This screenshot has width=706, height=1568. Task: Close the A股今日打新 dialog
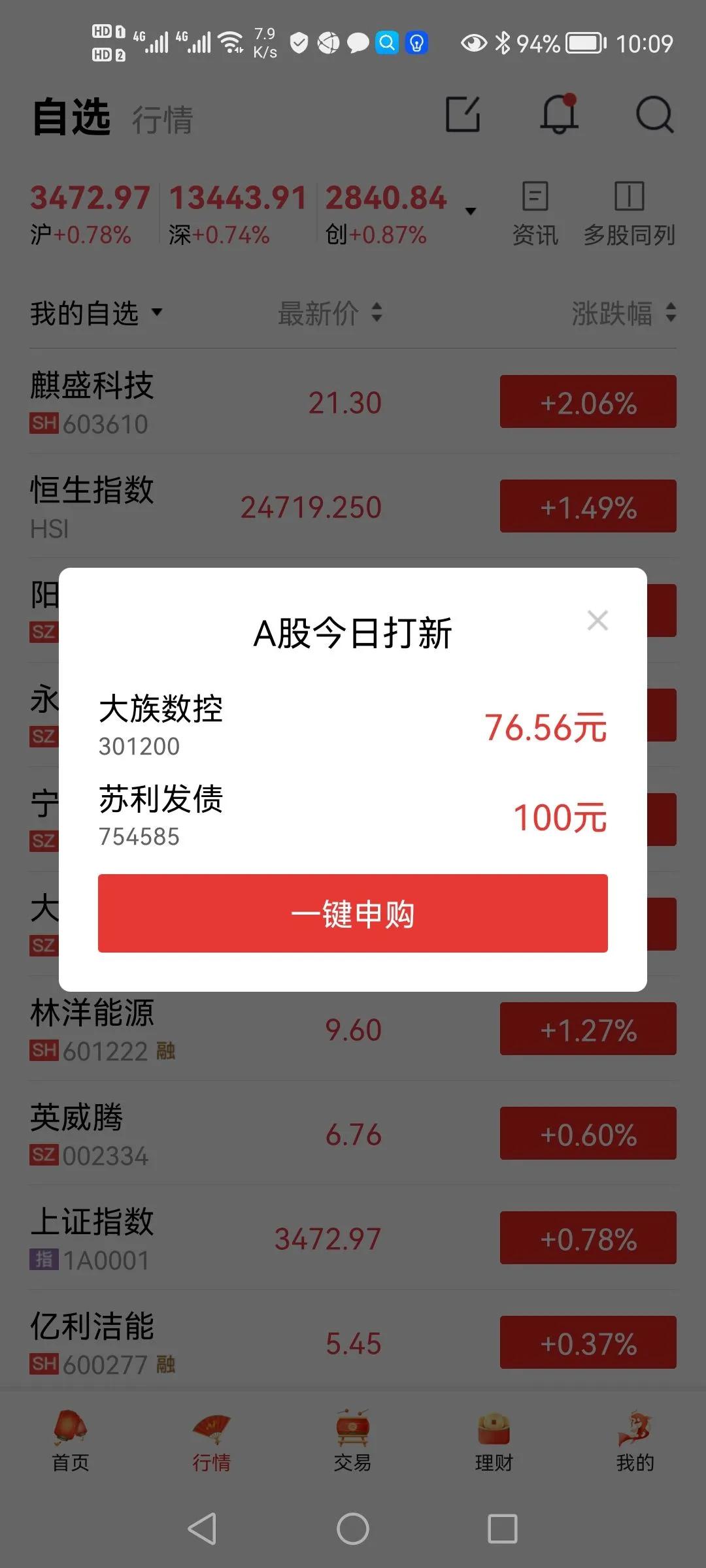597,620
